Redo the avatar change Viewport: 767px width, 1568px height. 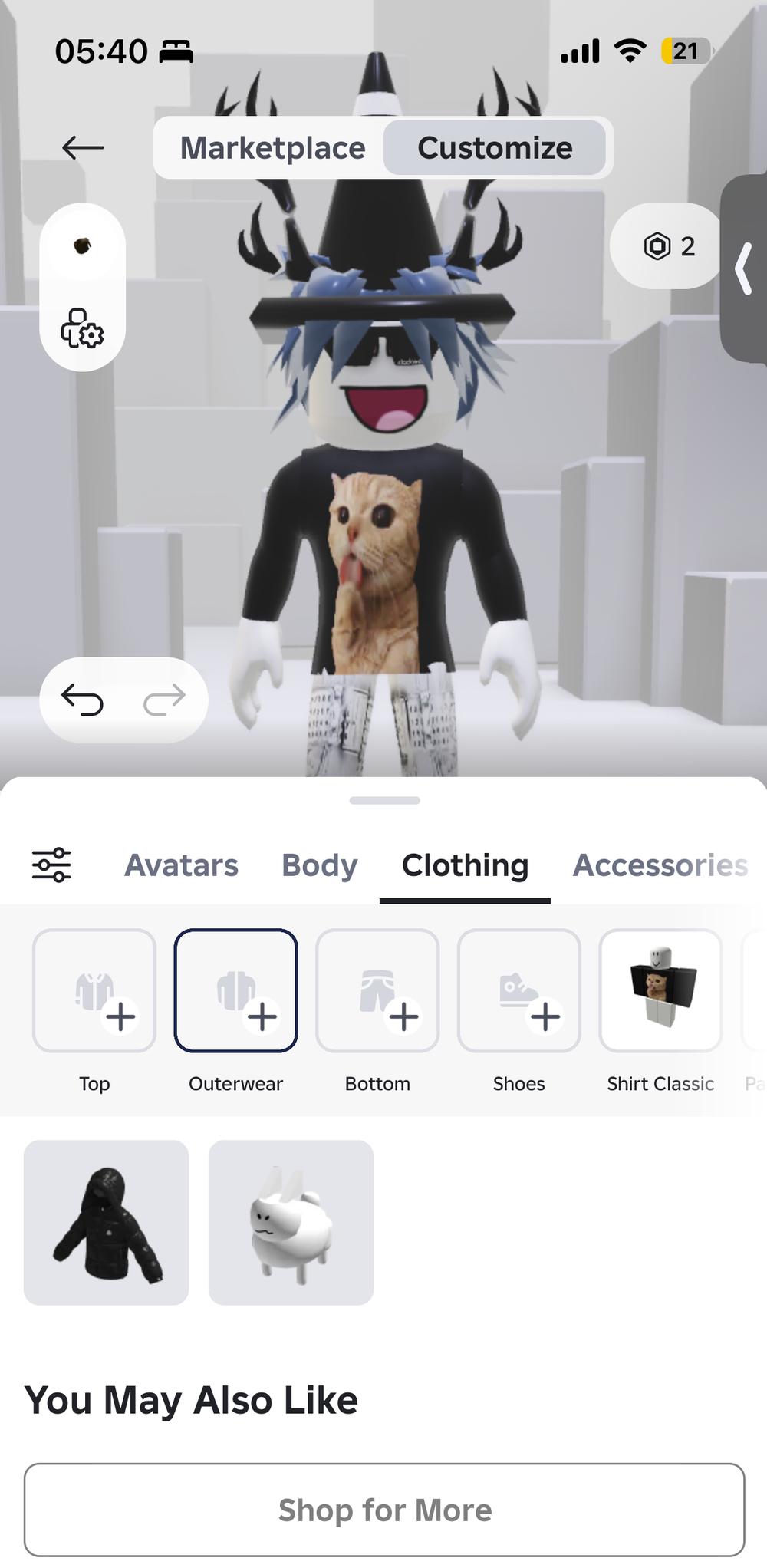pos(165,700)
